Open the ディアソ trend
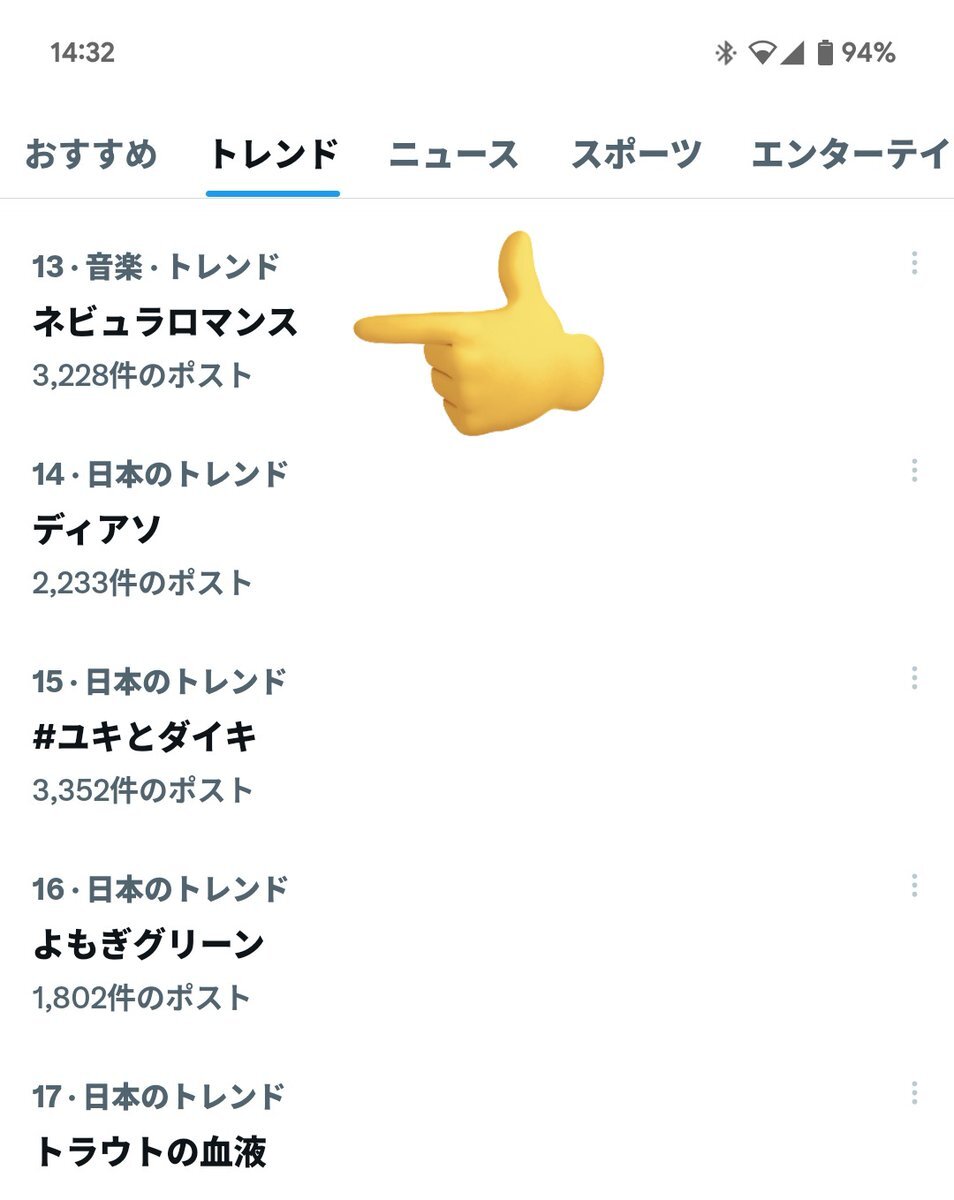Image resolution: width=954 pixels, height=1200 pixels. pyautogui.click(x=97, y=529)
